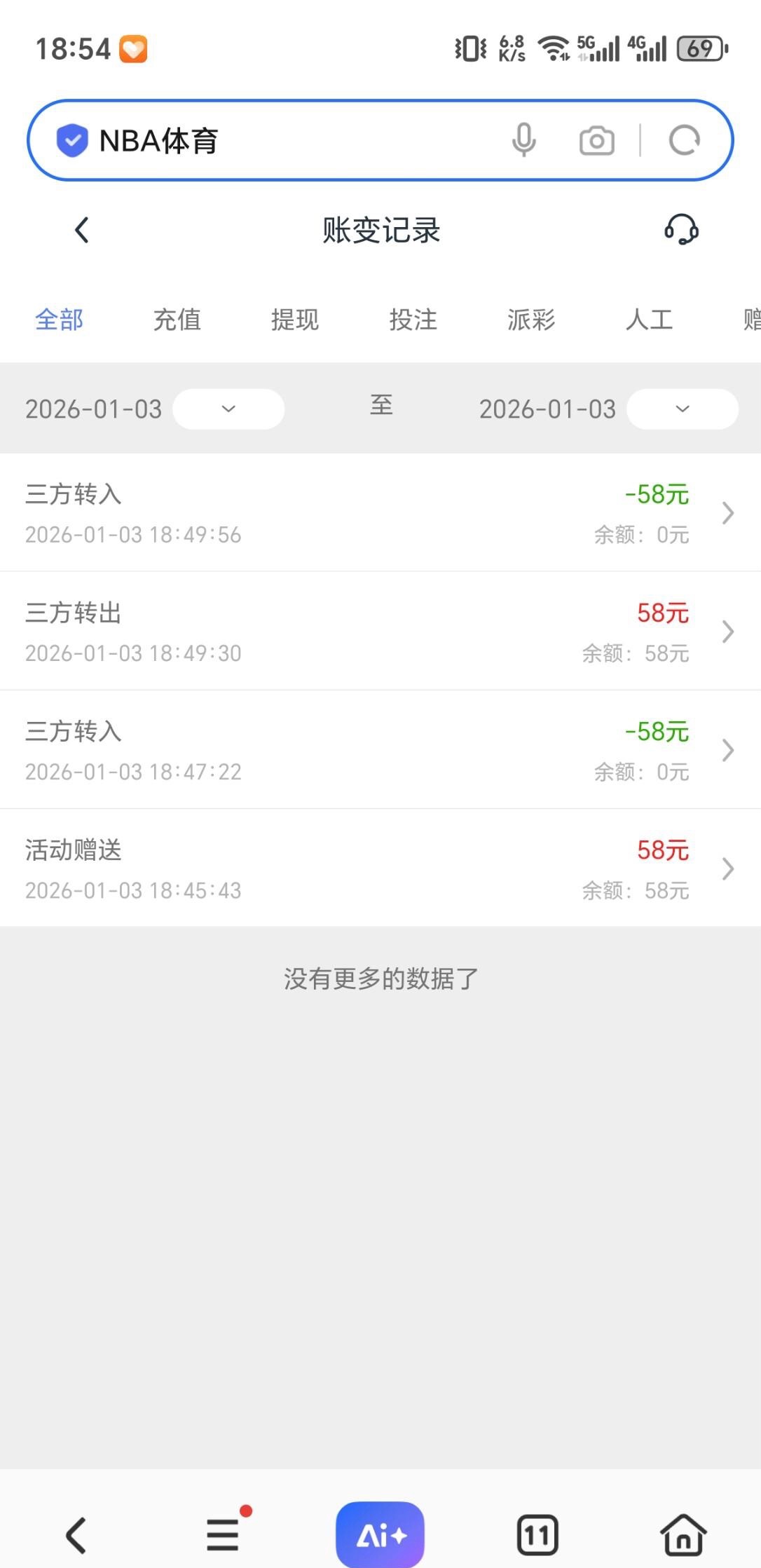Start voice search with the microphone
761x1568 pixels.
tap(523, 140)
